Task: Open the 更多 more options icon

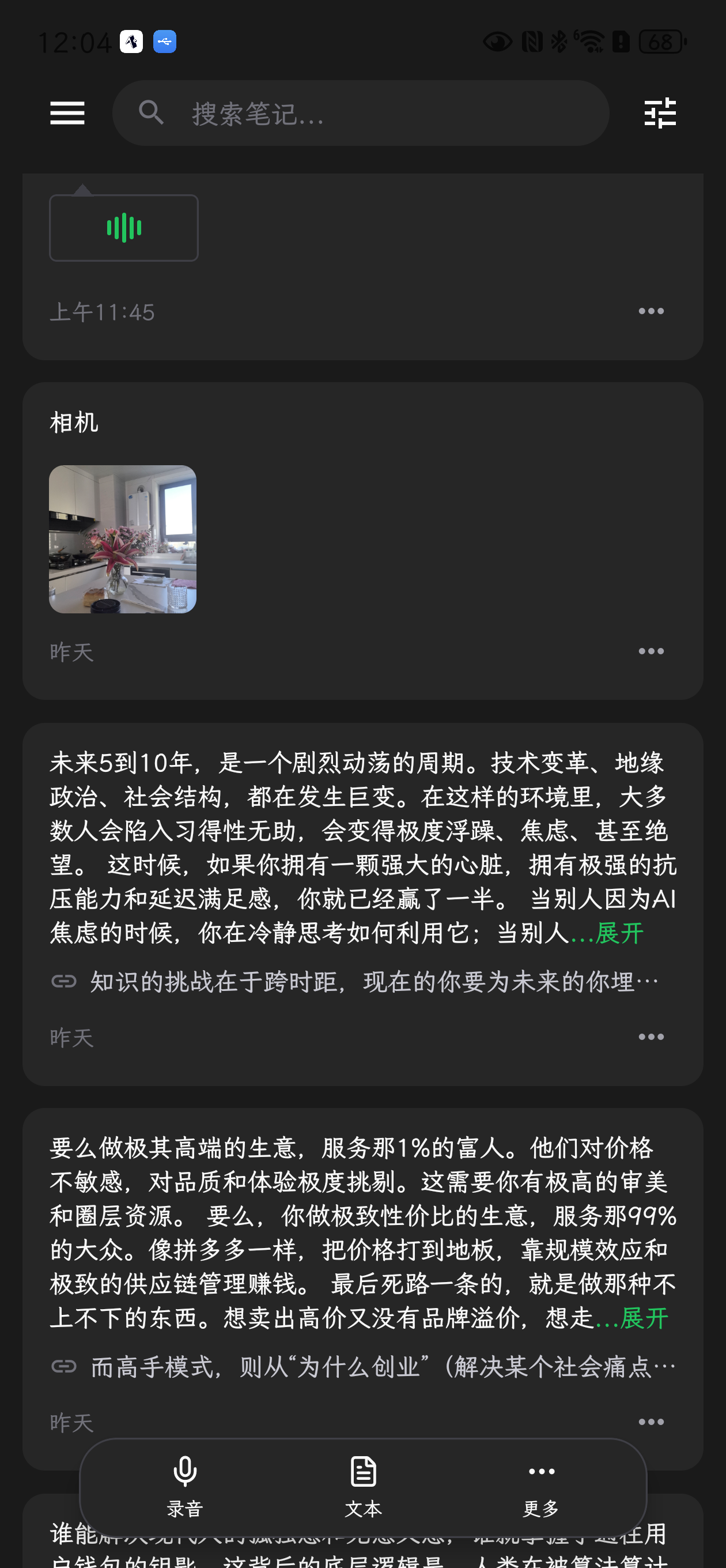Action: [x=540, y=1472]
